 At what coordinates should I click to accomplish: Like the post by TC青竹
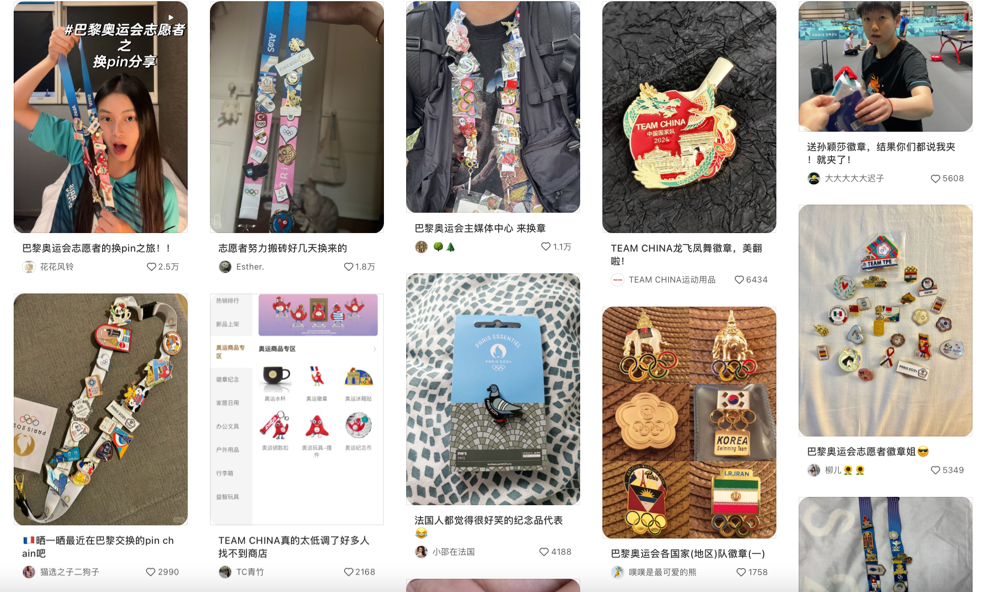coord(349,572)
